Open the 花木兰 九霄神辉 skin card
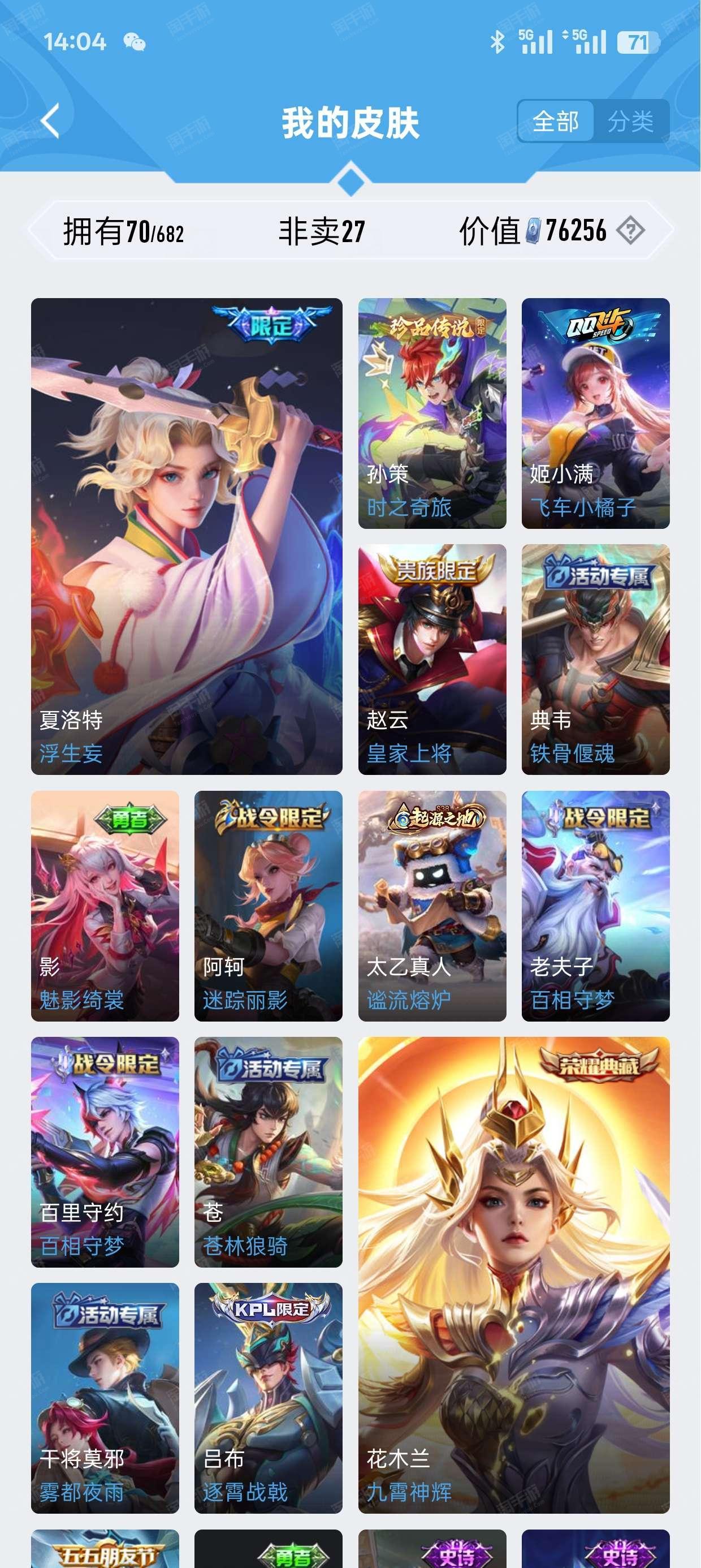Image resolution: width=701 pixels, height=1568 pixels. coord(514,1275)
